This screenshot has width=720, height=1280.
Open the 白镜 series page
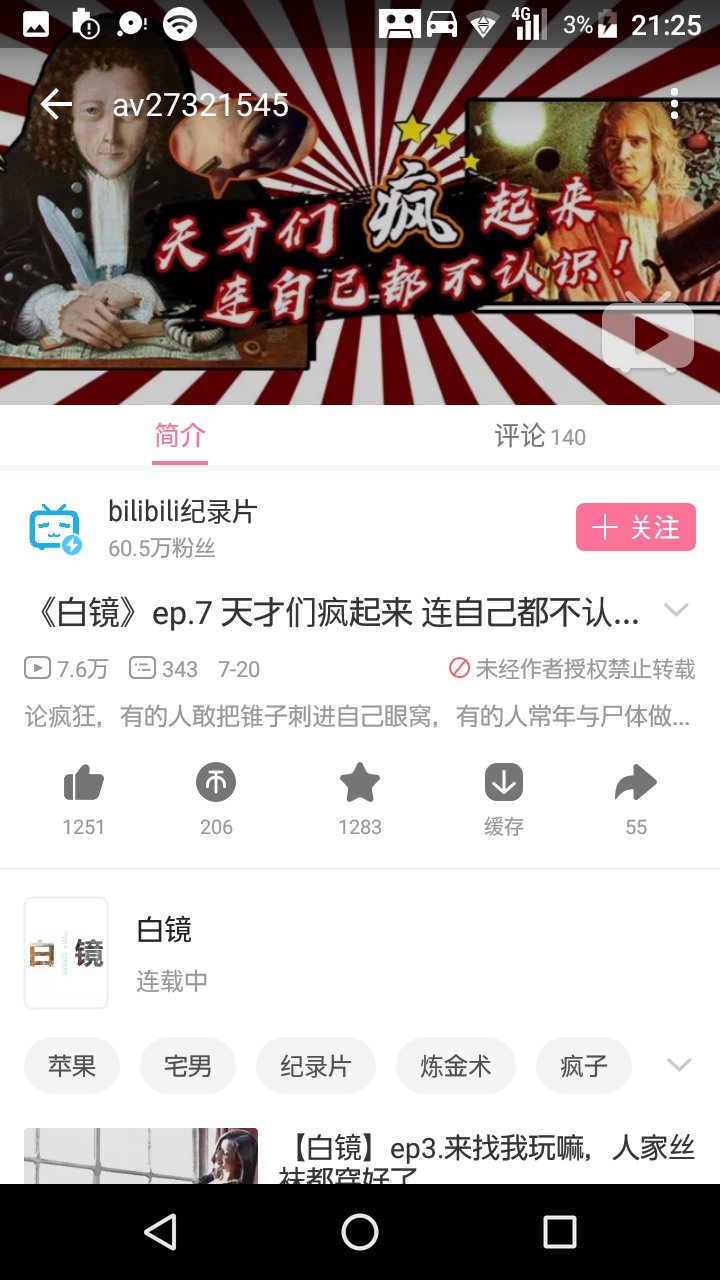point(165,952)
